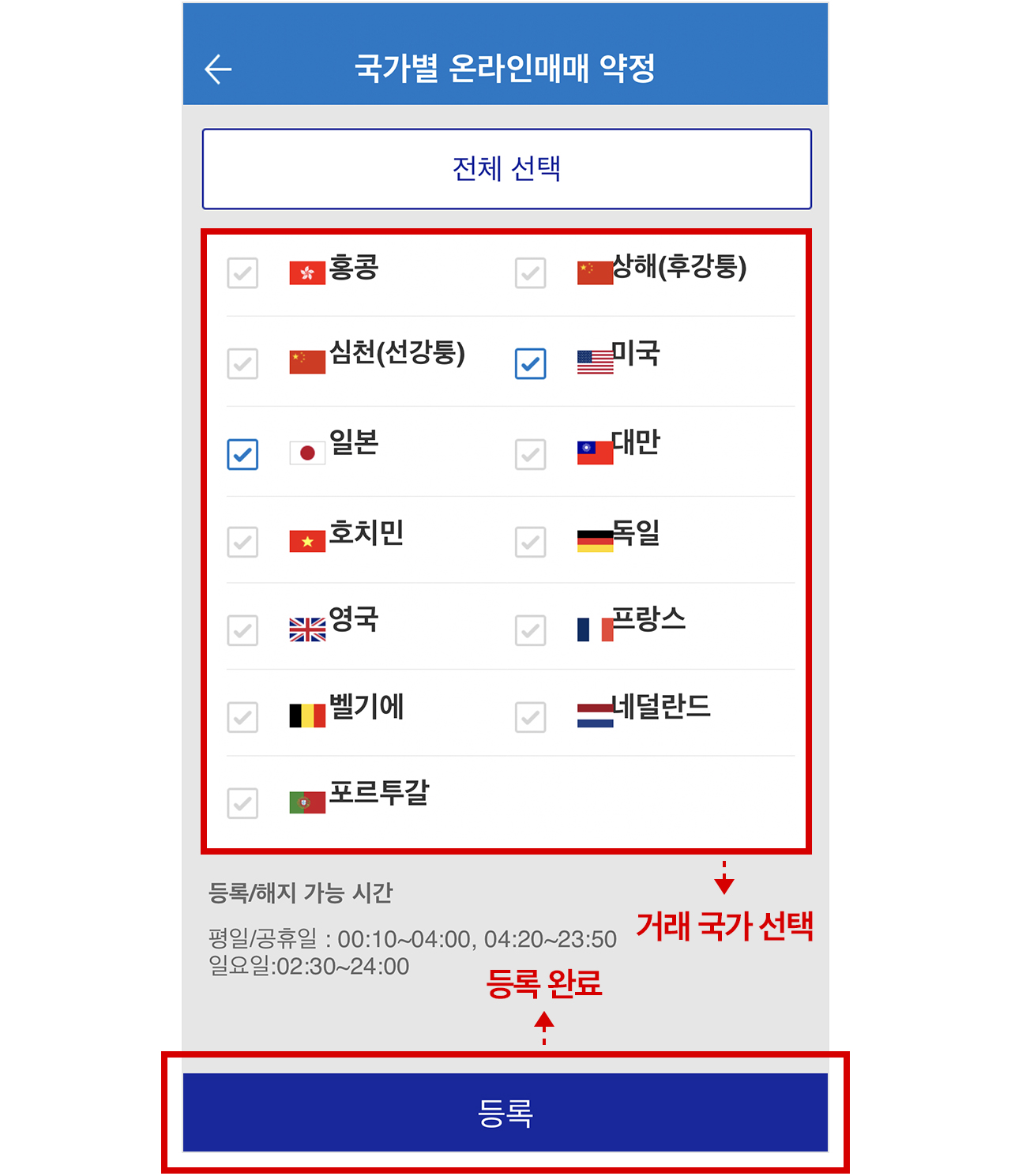The image size is (1011, 1176).
Task: Check the 영국 checkbox
Action: (242, 630)
